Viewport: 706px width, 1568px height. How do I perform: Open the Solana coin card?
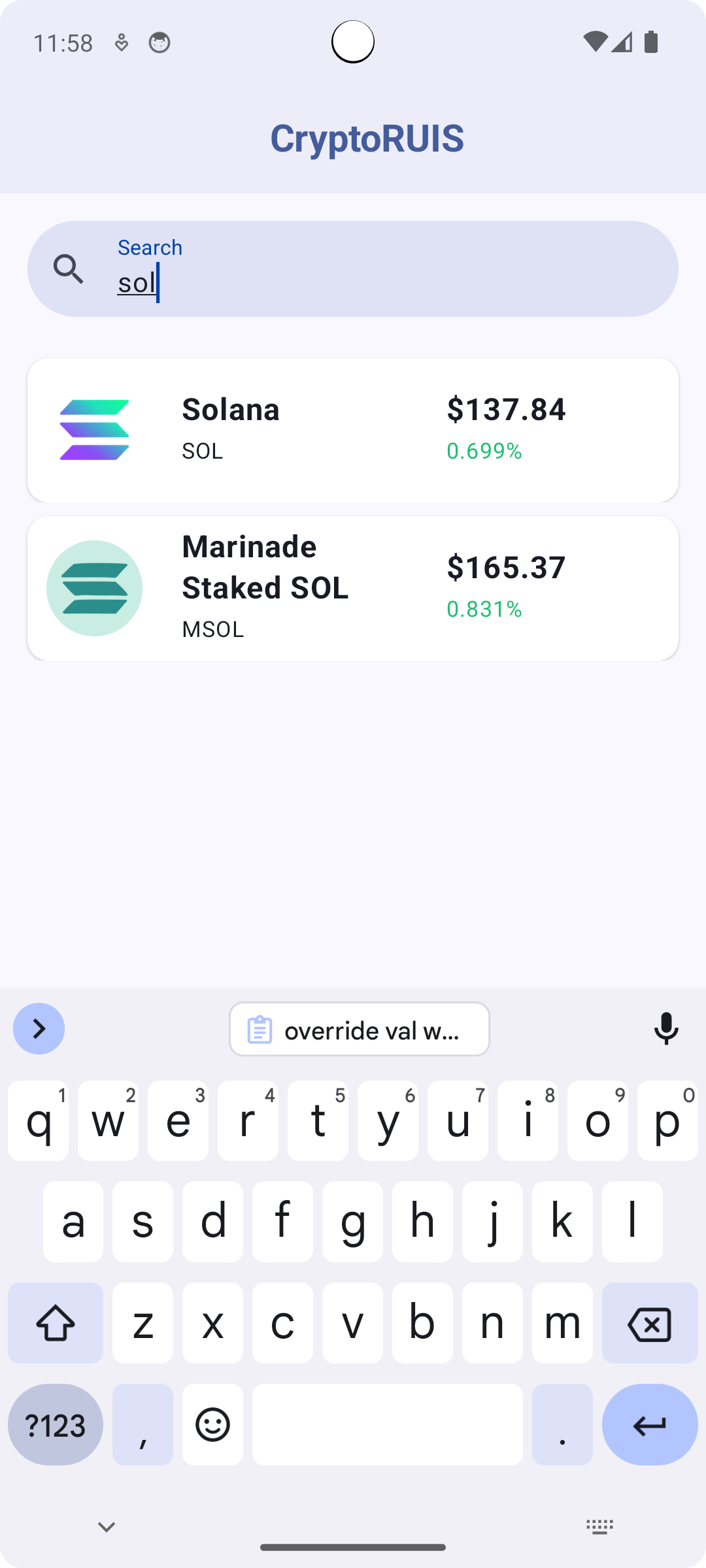(x=353, y=430)
